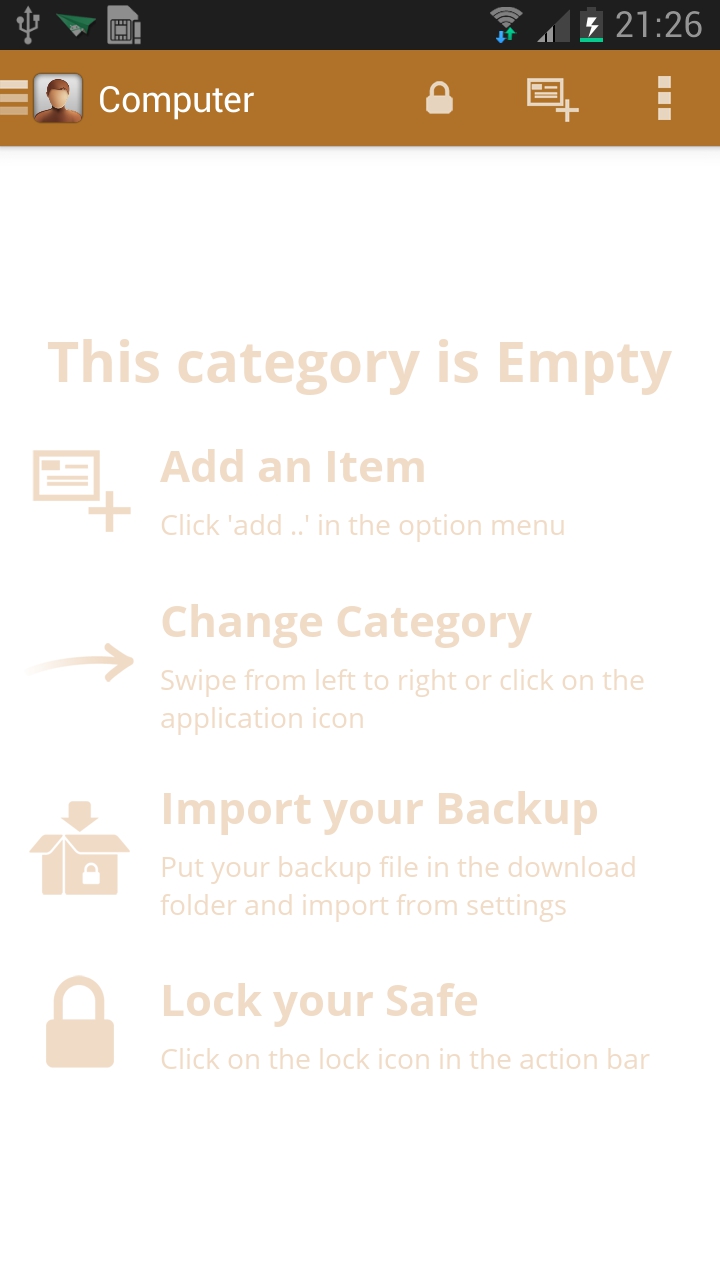Open the overflow options menu

point(664,99)
